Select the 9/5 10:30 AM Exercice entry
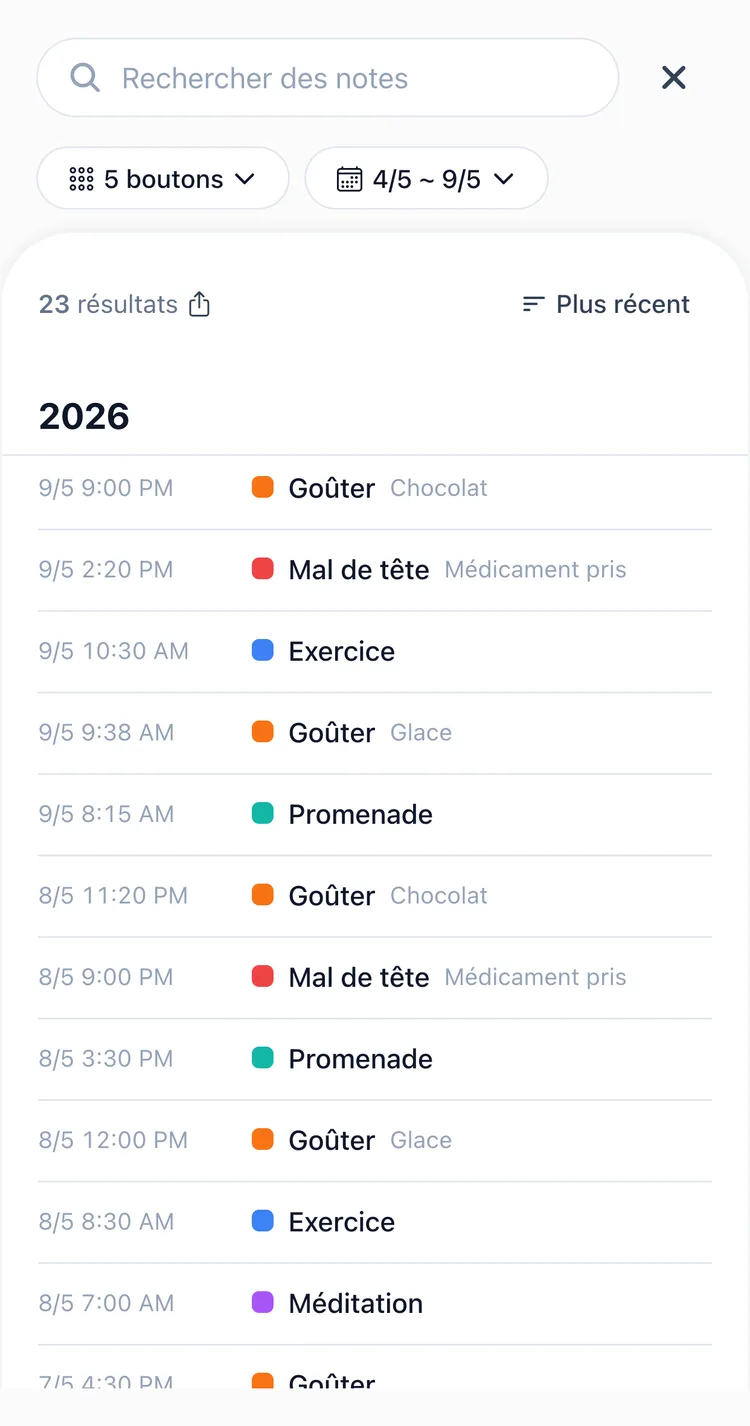This screenshot has height=1426, width=750. (375, 652)
